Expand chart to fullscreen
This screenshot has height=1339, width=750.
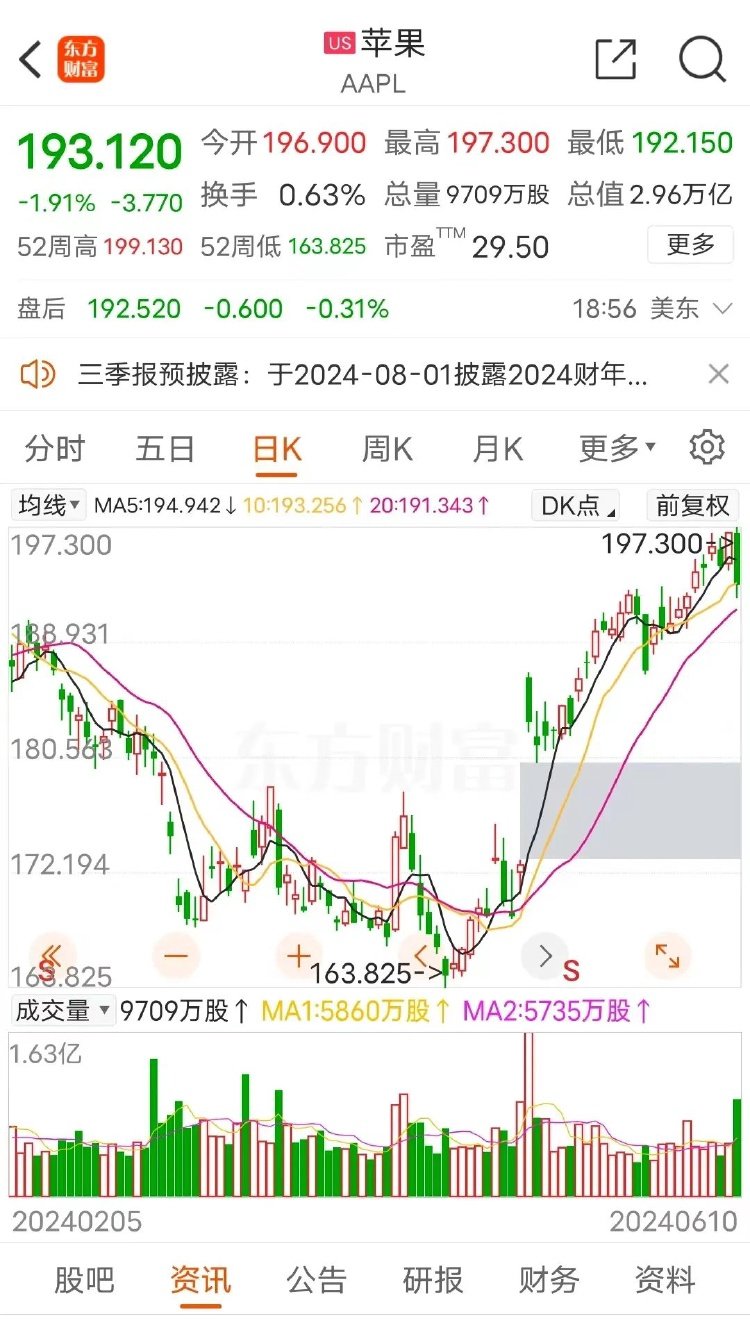pyautogui.click(x=667, y=956)
